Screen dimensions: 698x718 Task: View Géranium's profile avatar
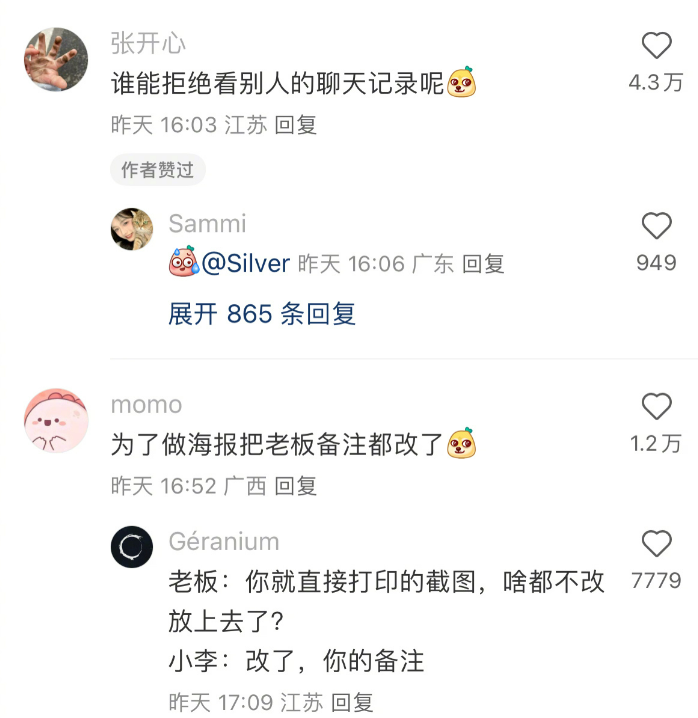click(x=132, y=546)
